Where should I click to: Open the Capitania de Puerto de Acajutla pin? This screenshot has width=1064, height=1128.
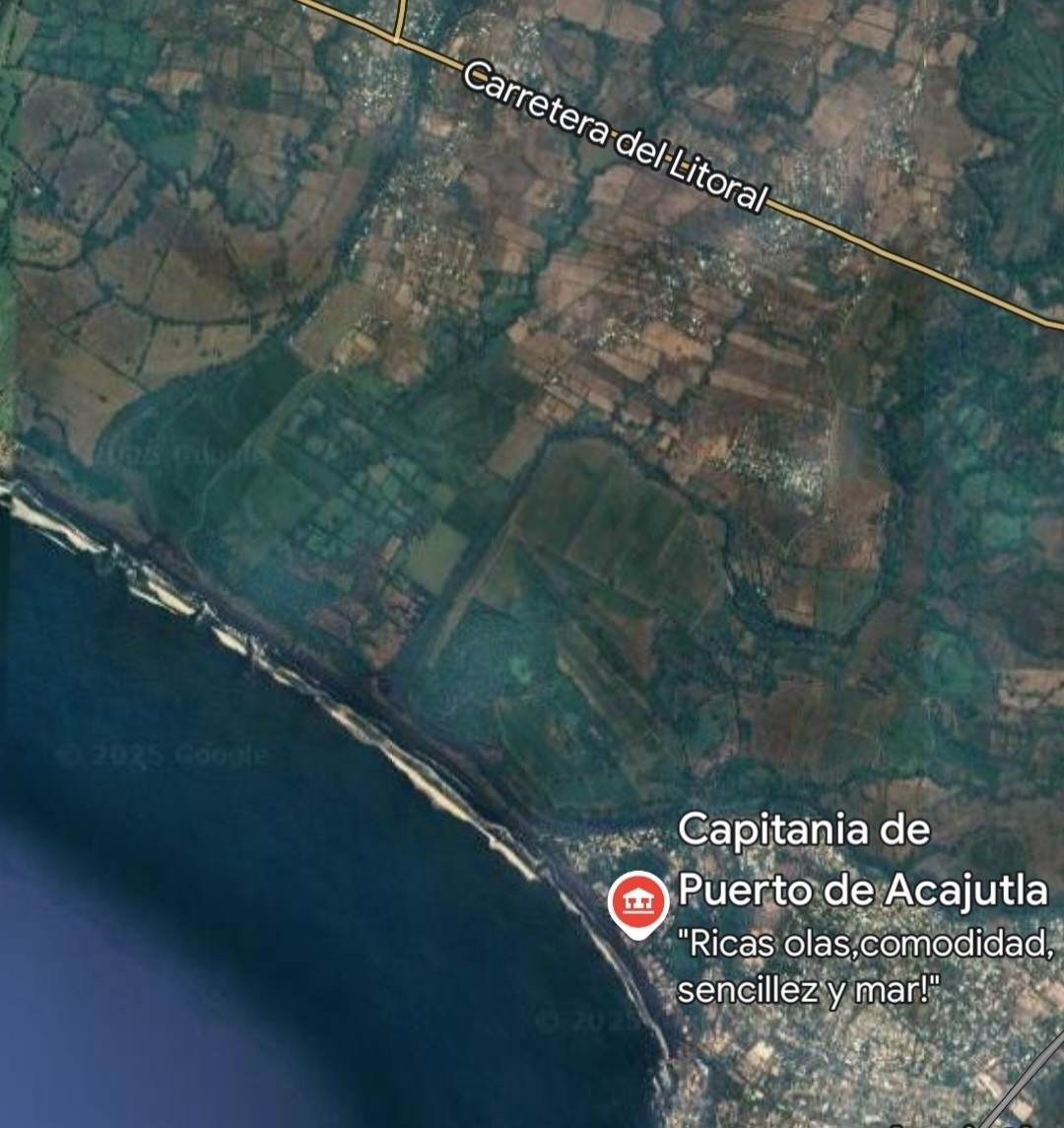point(638,901)
